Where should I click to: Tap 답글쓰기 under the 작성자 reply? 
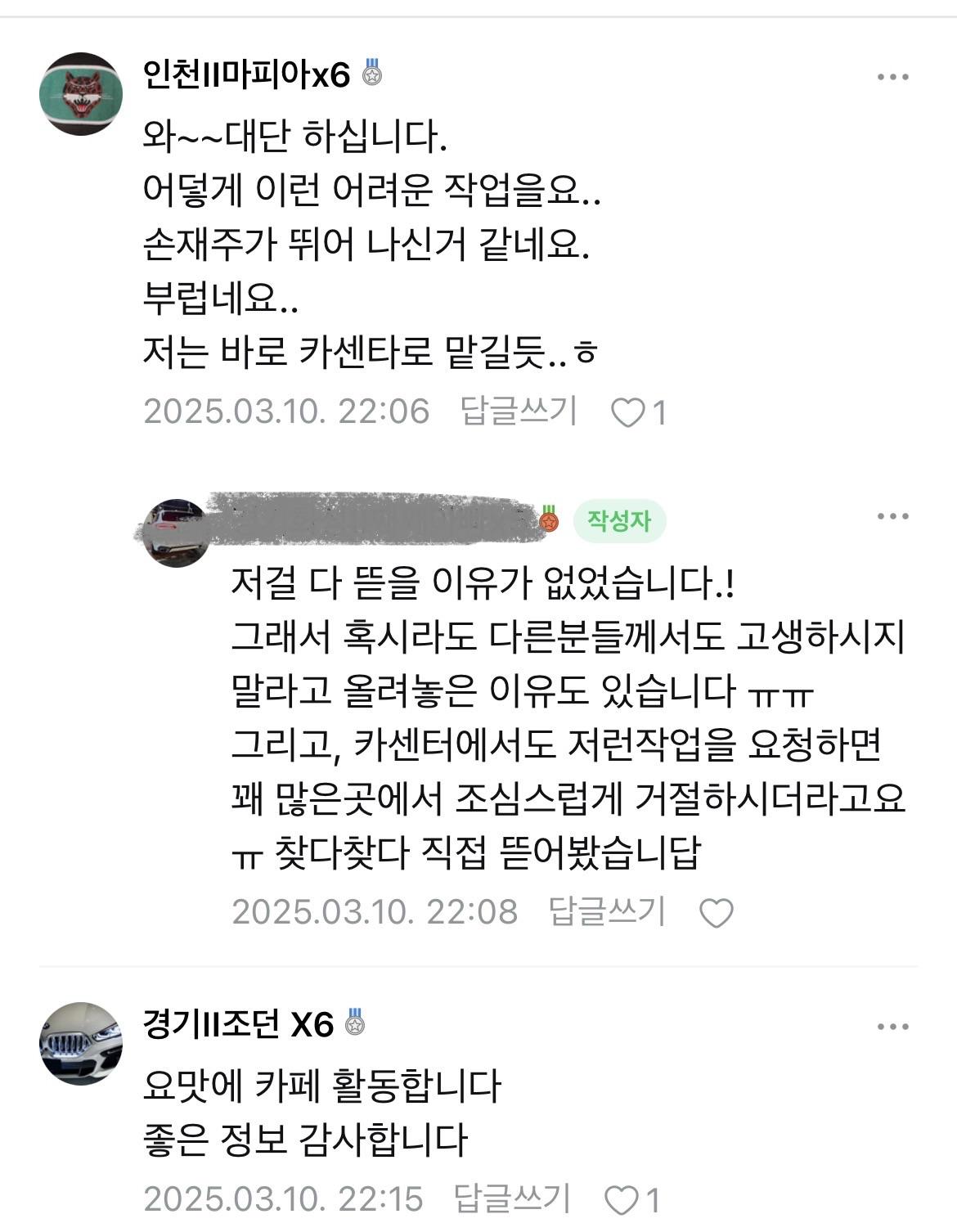tap(607, 911)
